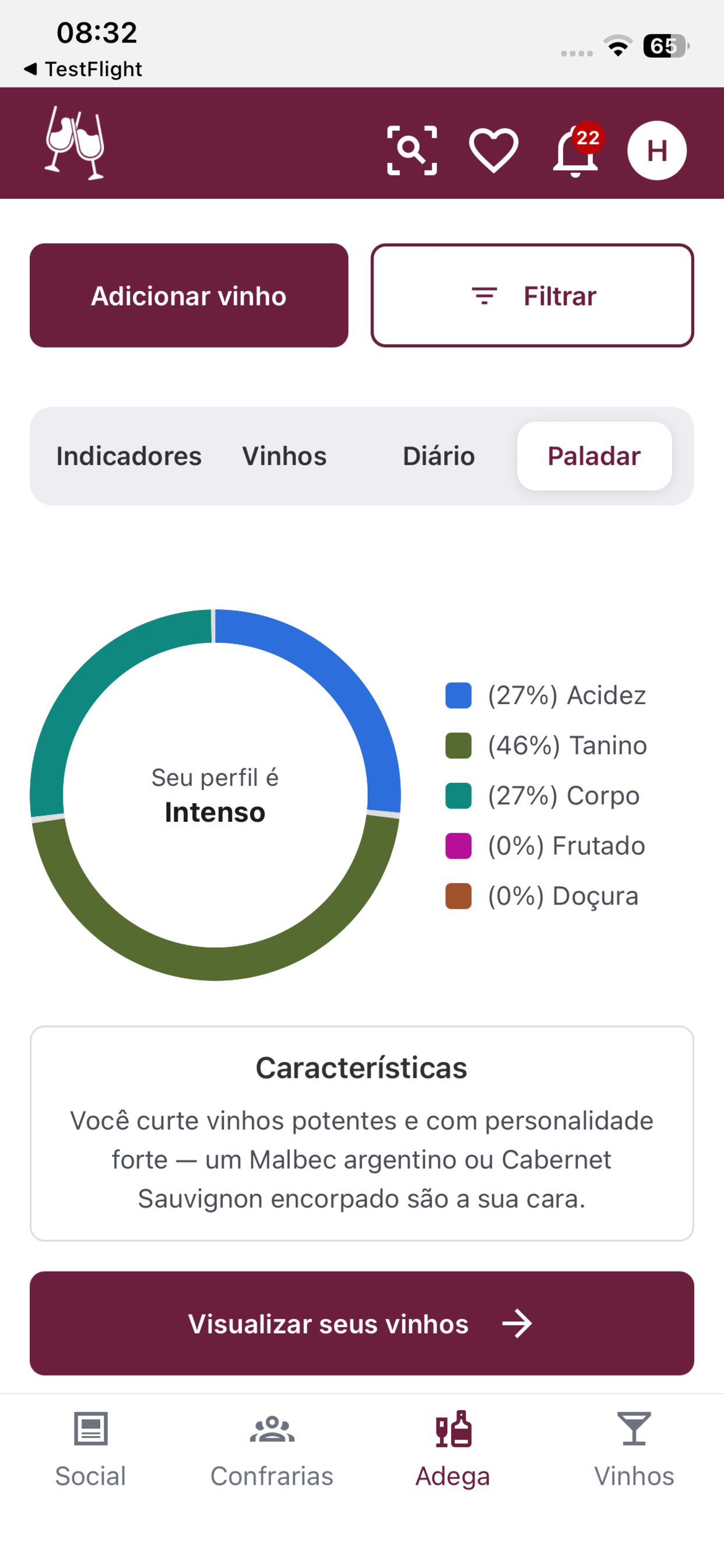The height and width of the screenshot is (1568, 724).
Task: Open the notifications bell
Action: (x=575, y=150)
